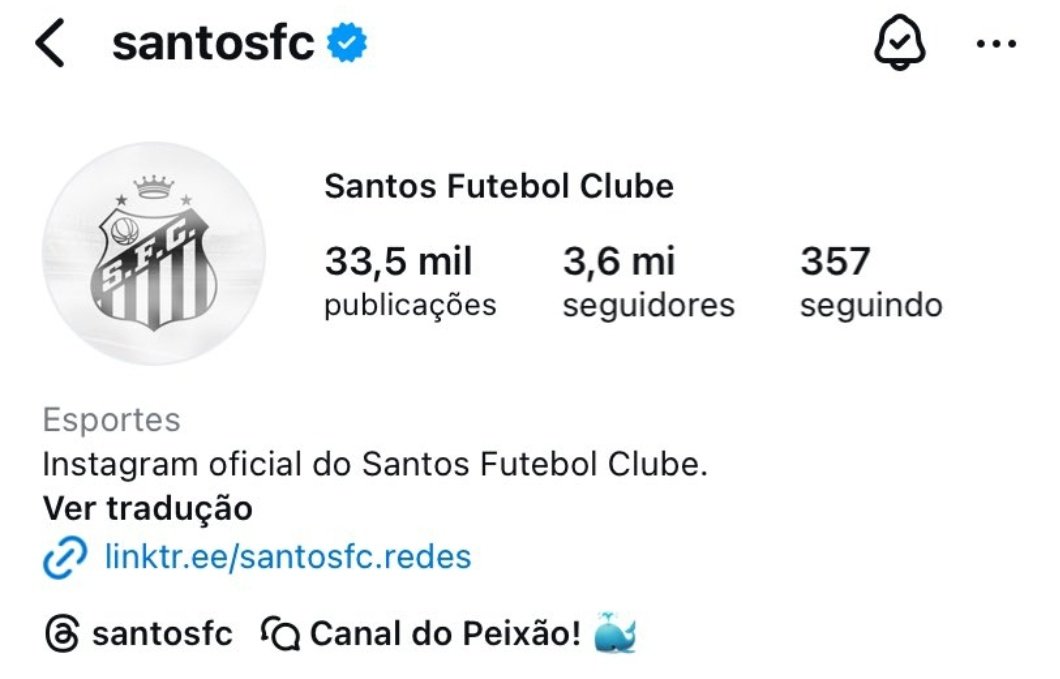The height and width of the screenshot is (679, 1060).
Task: Go back from the santosfc profile
Action: pos(49,44)
